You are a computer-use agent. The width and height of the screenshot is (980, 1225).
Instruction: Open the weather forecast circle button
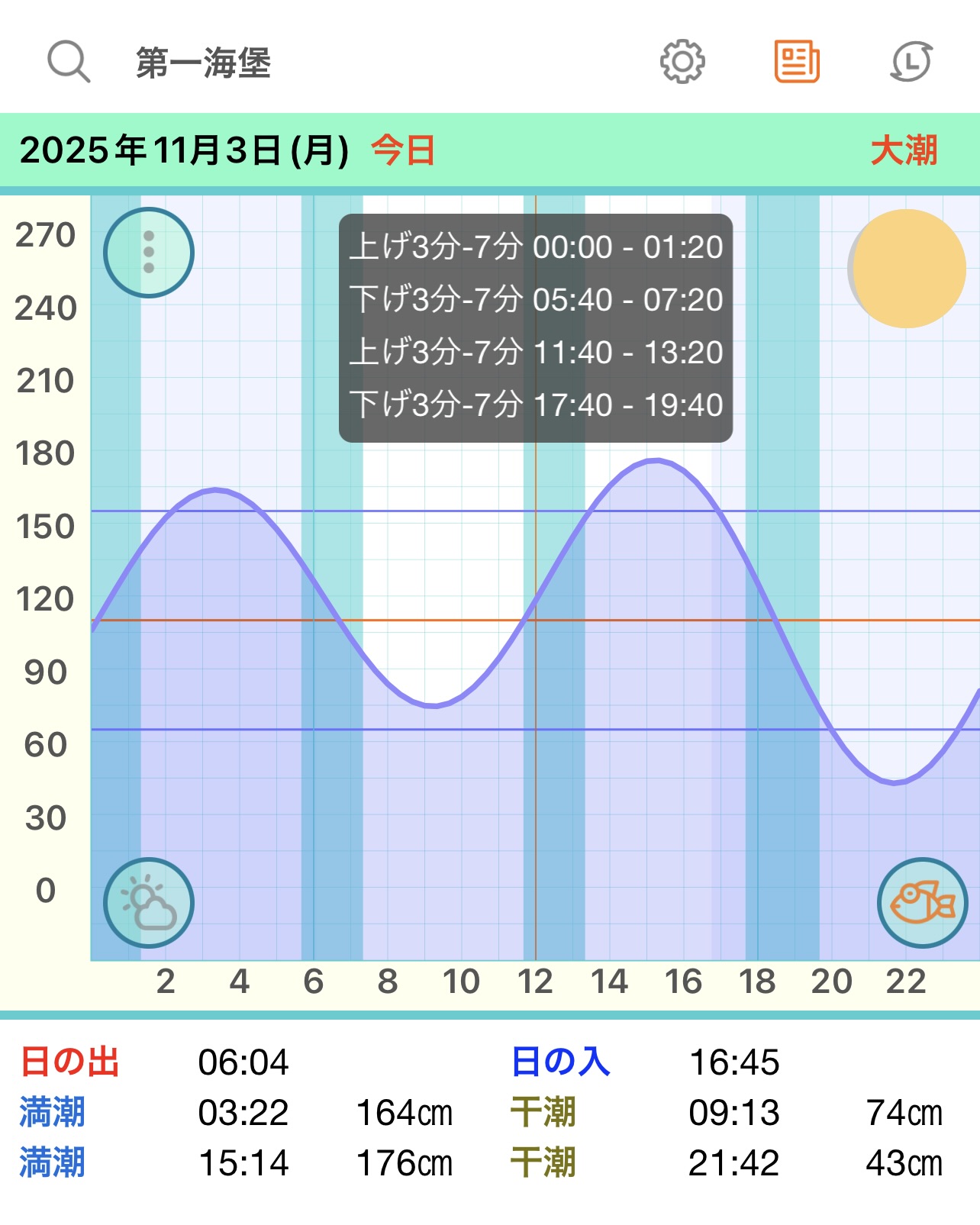[x=149, y=903]
